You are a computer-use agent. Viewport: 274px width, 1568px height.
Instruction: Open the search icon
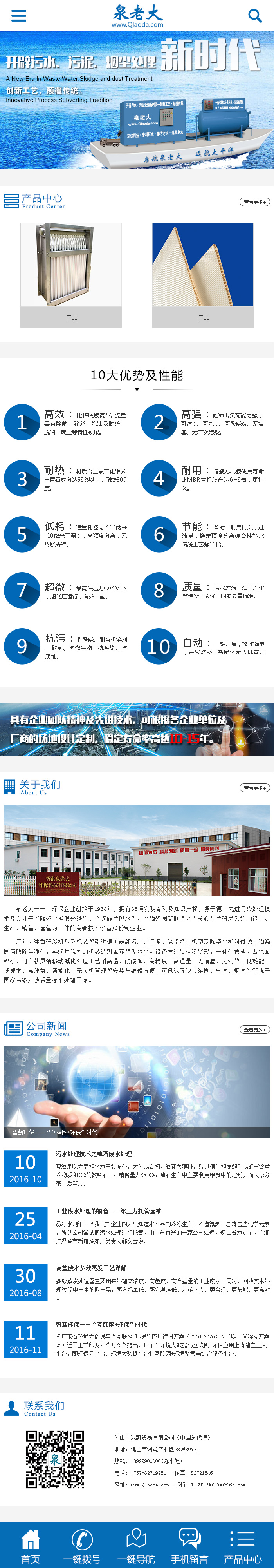pos(255,15)
